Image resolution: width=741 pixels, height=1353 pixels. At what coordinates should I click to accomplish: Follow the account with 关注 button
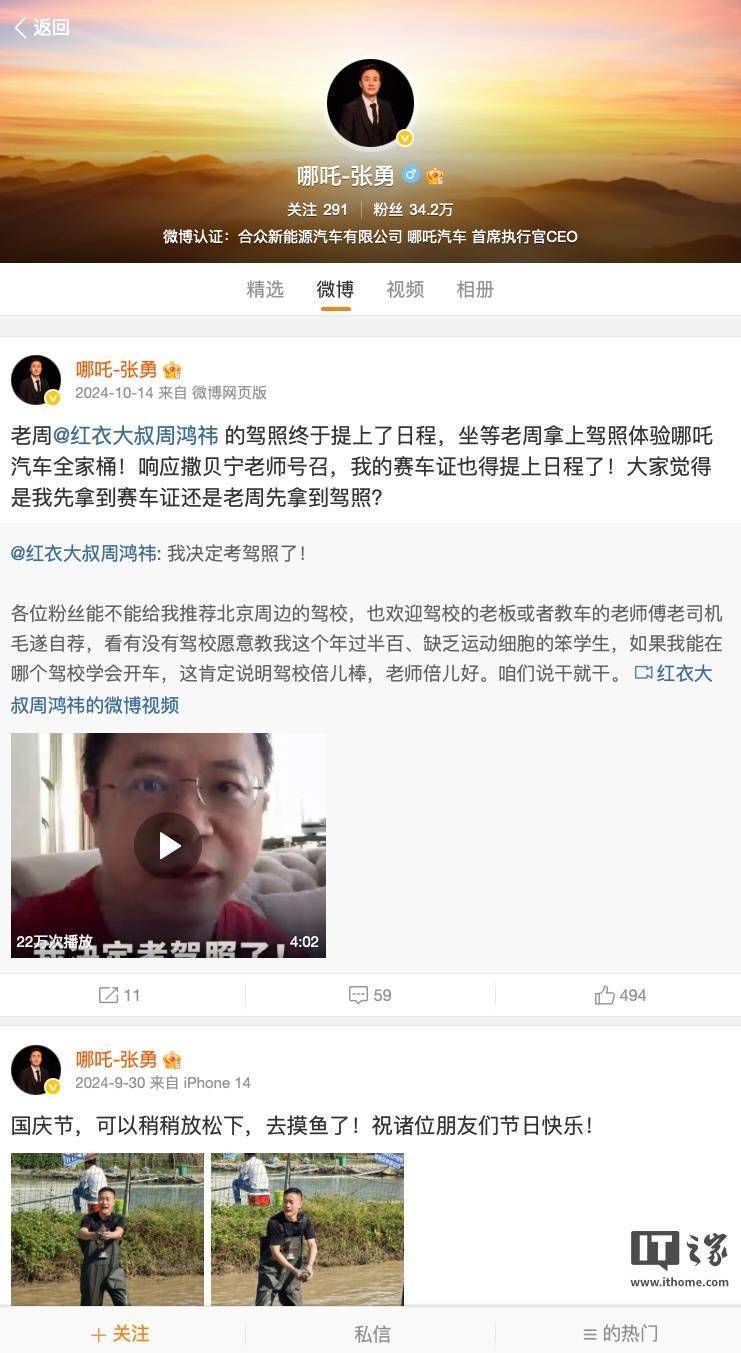(120, 1334)
